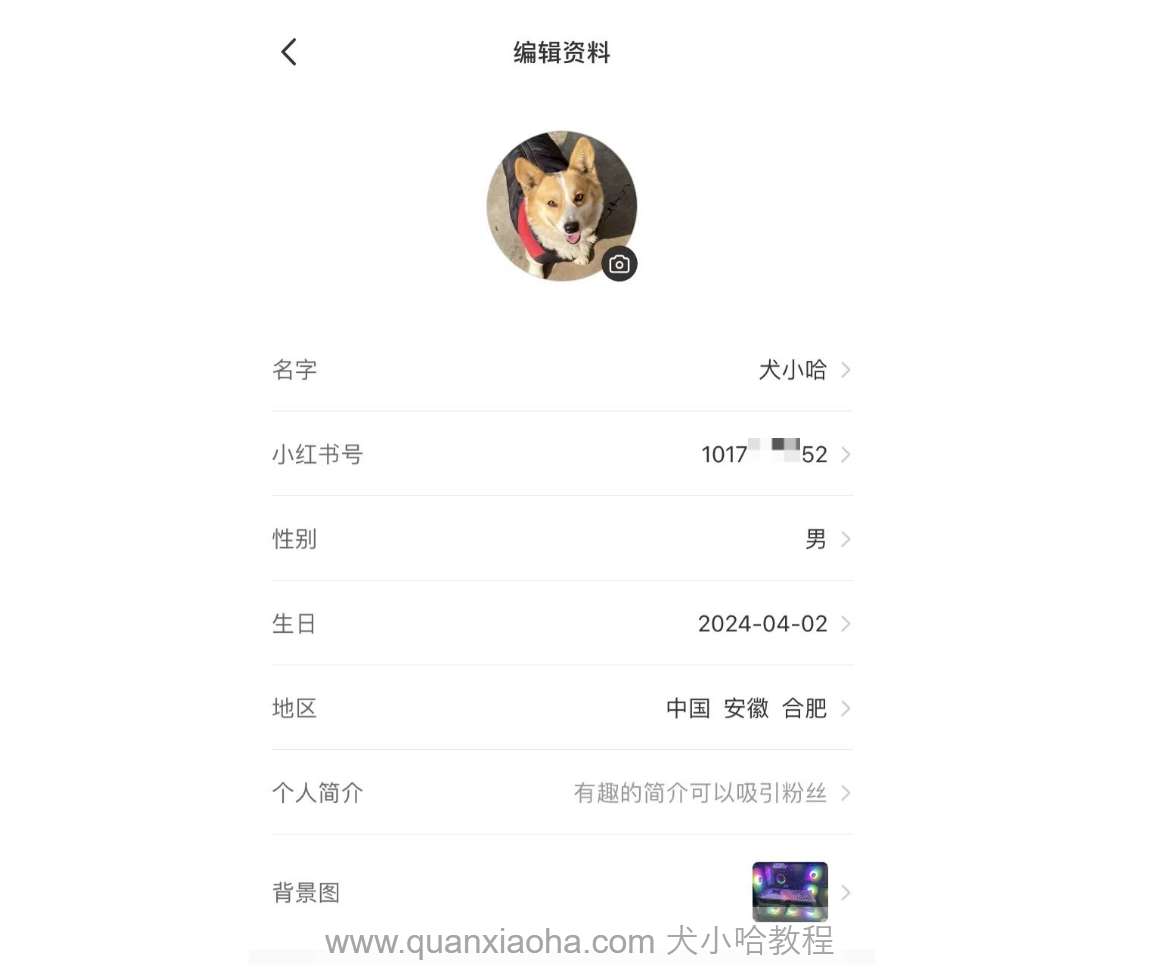Change the profile photo via camera icon

[x=619, y=264]
